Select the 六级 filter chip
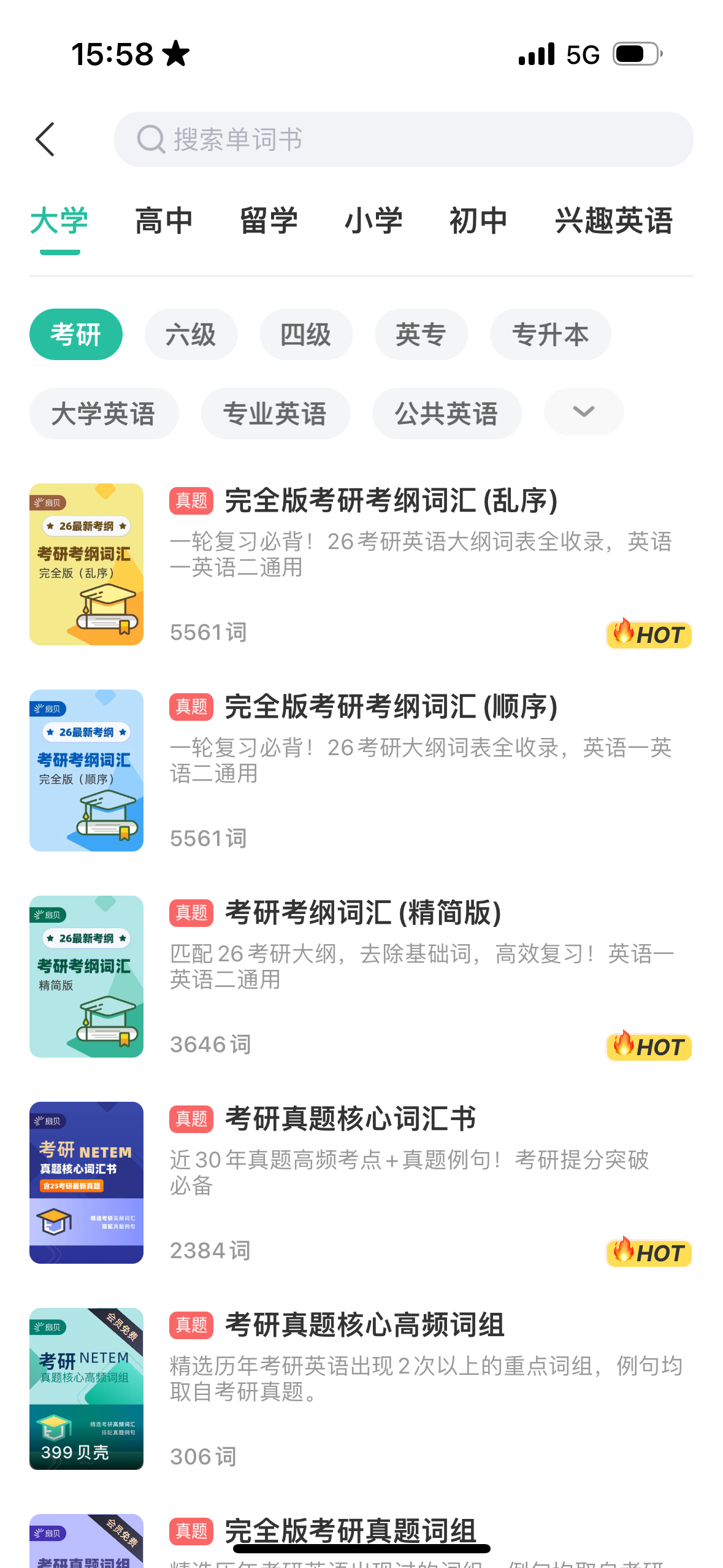The width and height of the screenshot is (723, 1568). (191, 334)
